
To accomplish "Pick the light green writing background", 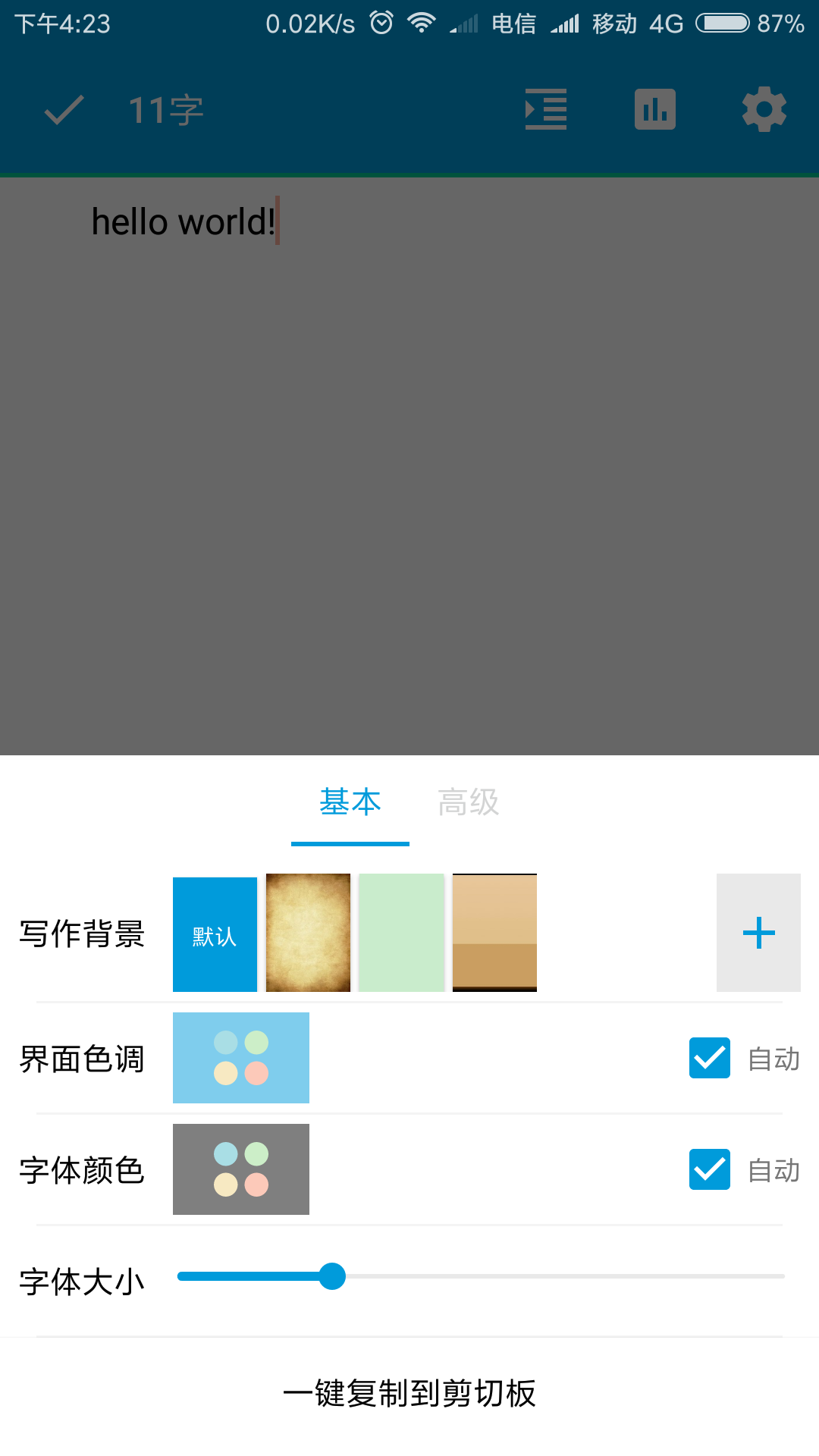I will pos(401,934).
